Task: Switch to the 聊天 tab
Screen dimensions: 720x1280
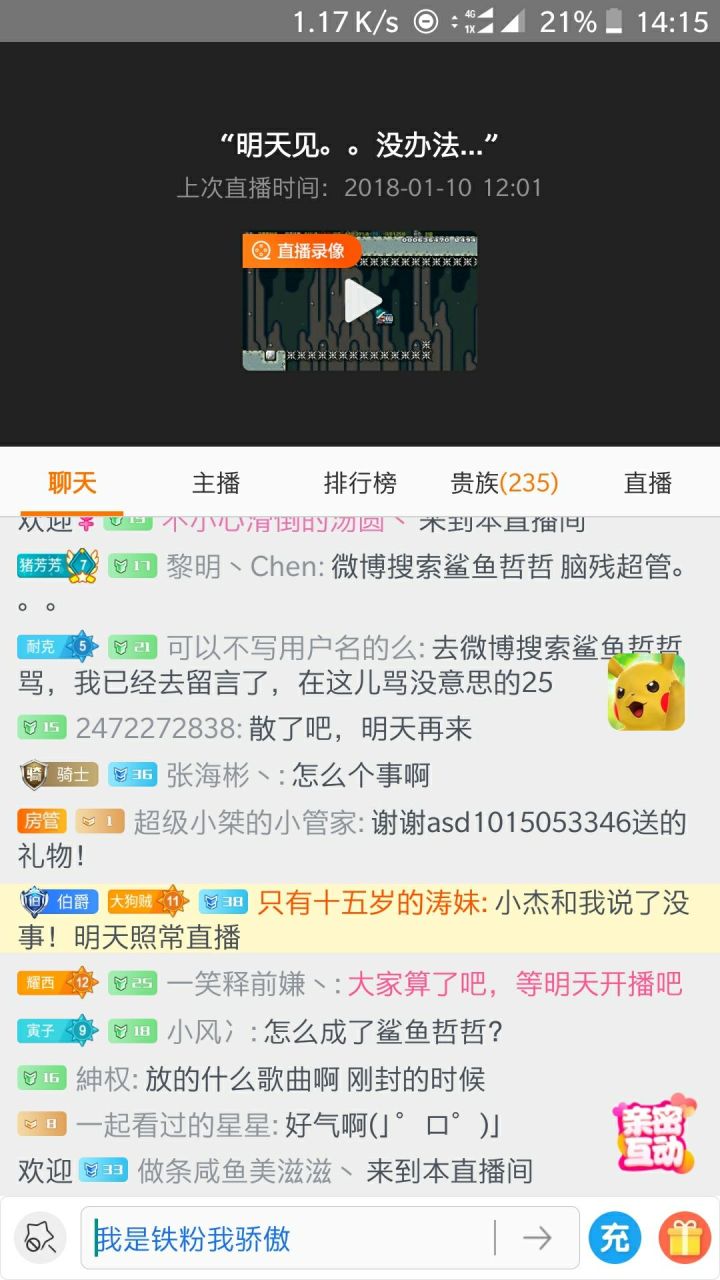Action: pos(72,484)
